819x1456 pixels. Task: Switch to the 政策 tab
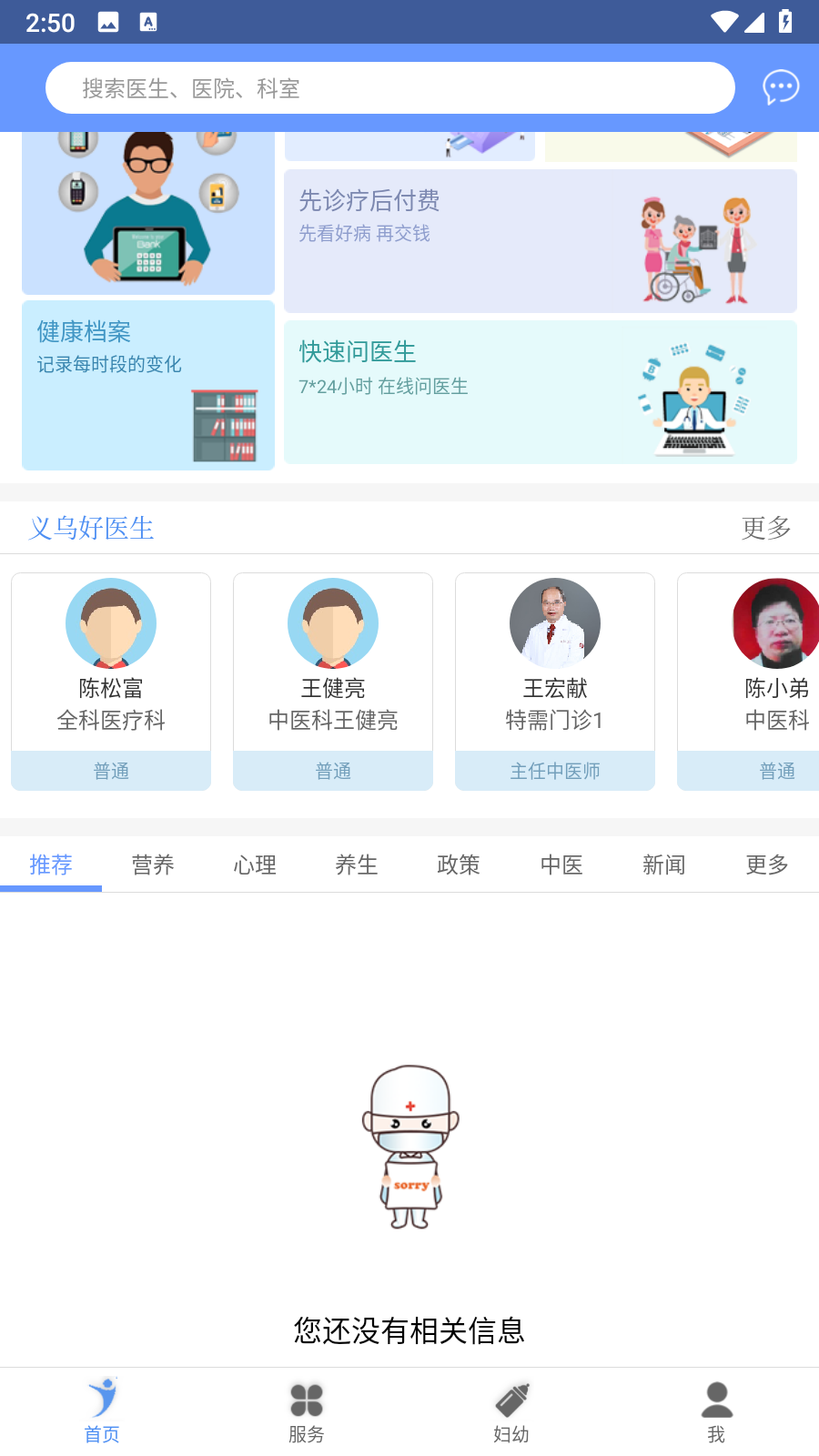click(459, 864)
